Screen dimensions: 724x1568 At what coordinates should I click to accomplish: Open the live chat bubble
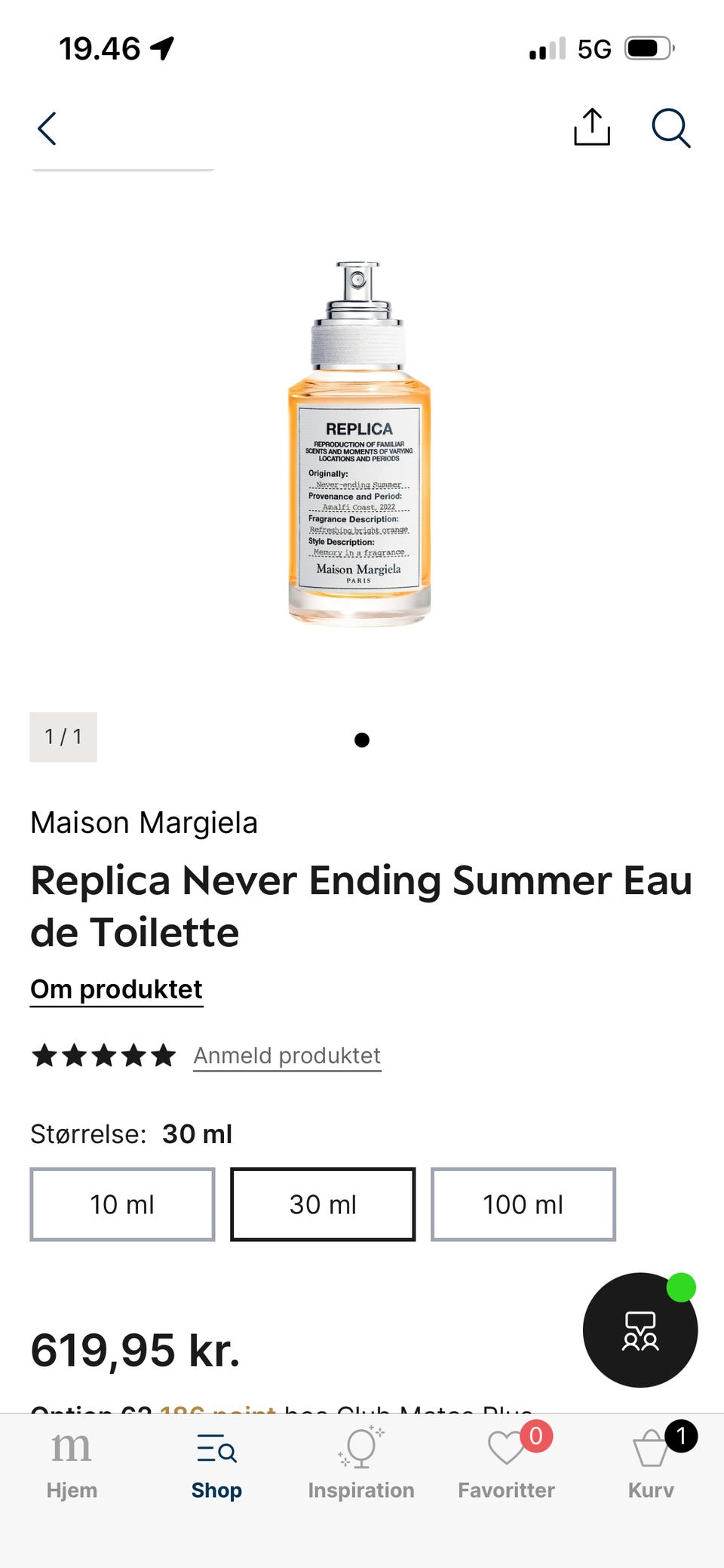click(x=640, y=1330)
